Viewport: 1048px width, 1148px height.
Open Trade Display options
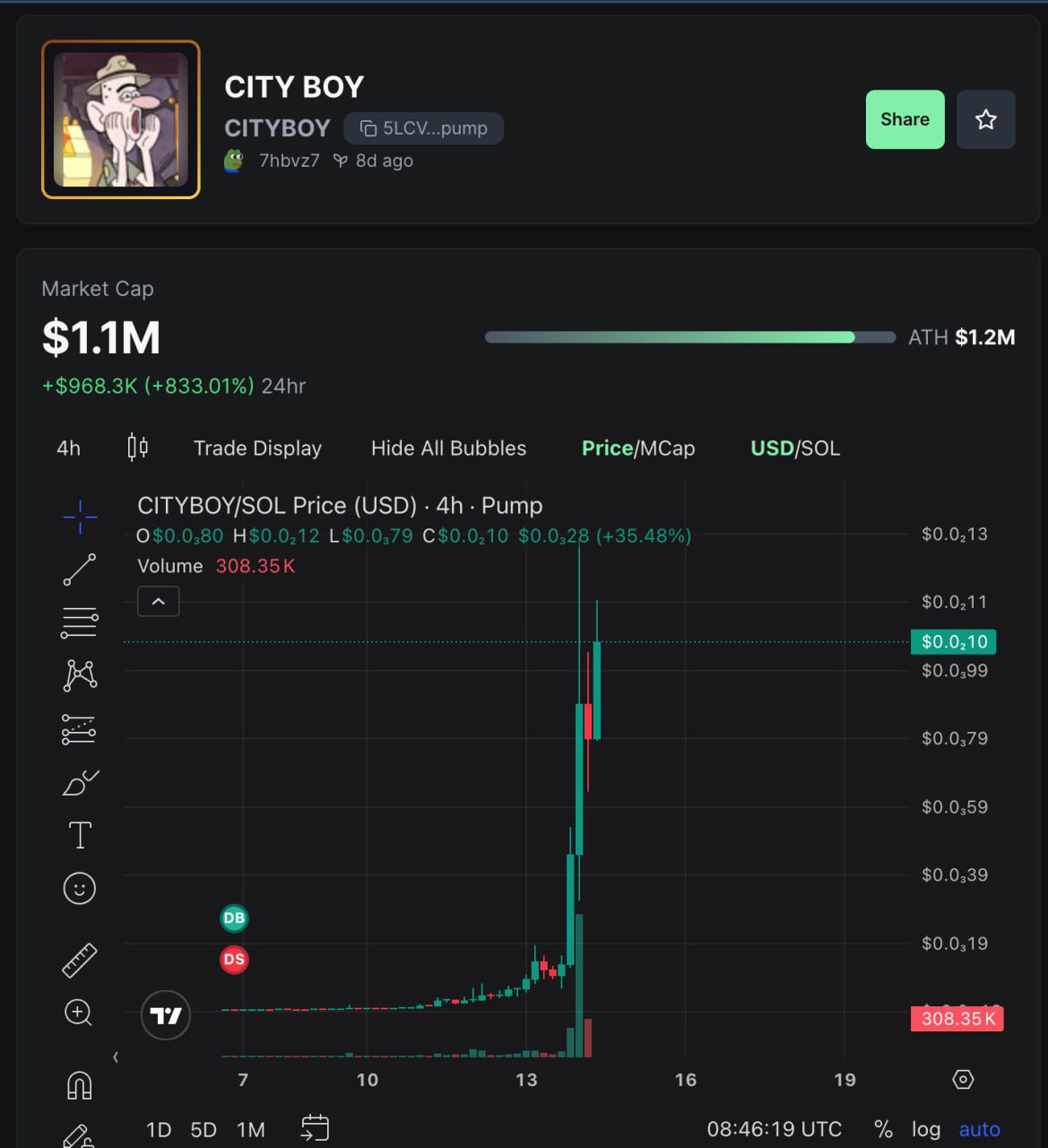point(257,448)
